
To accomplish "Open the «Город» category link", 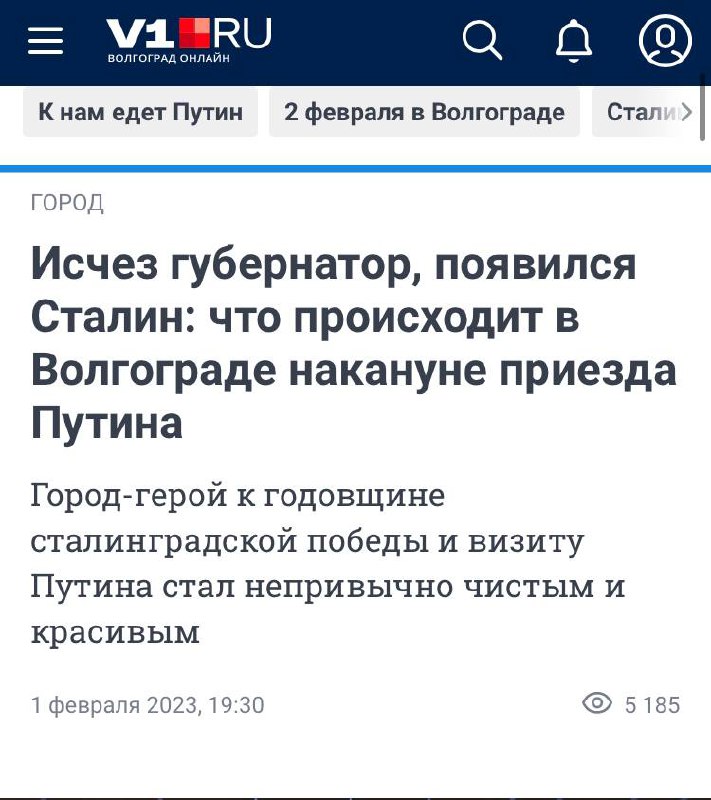I will [68, 204].
